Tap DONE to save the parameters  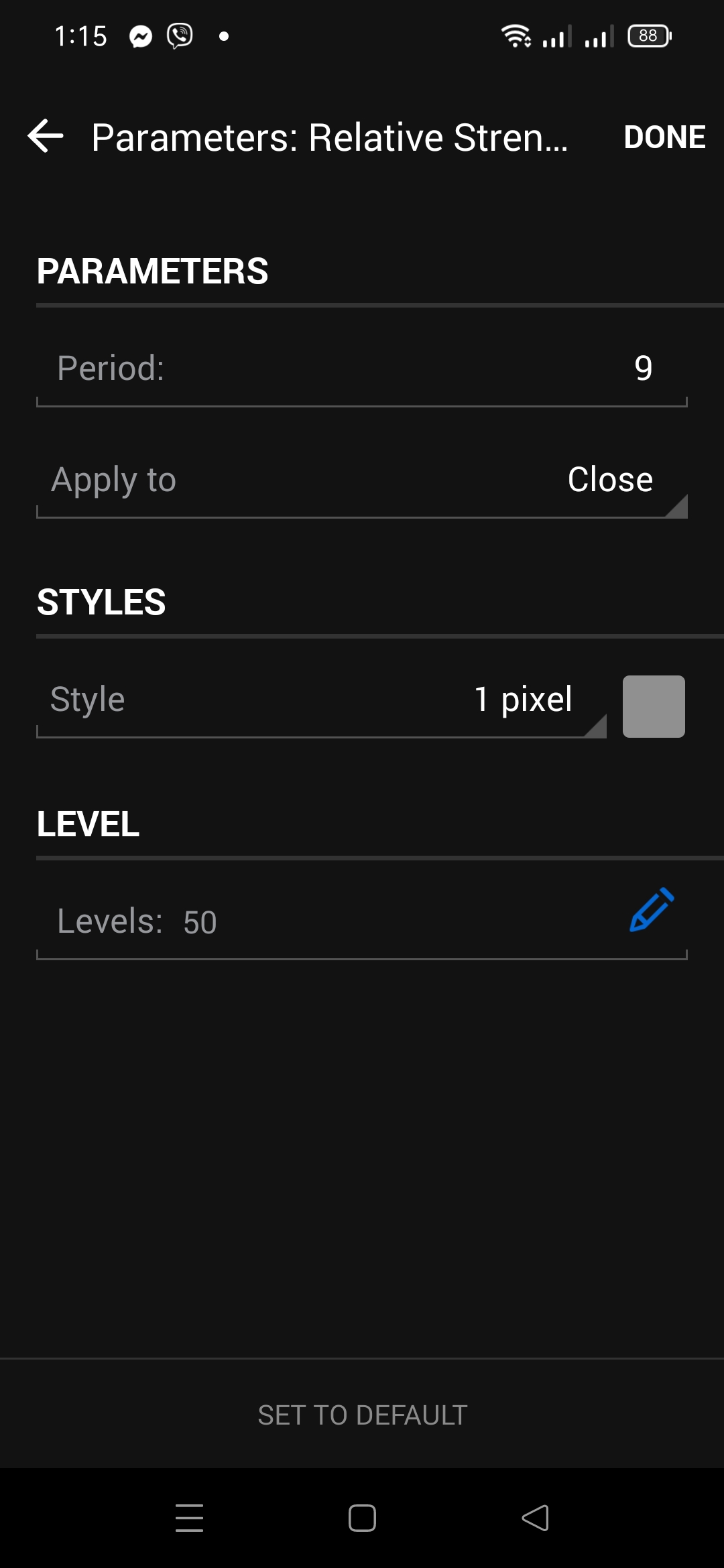[664, 137]
